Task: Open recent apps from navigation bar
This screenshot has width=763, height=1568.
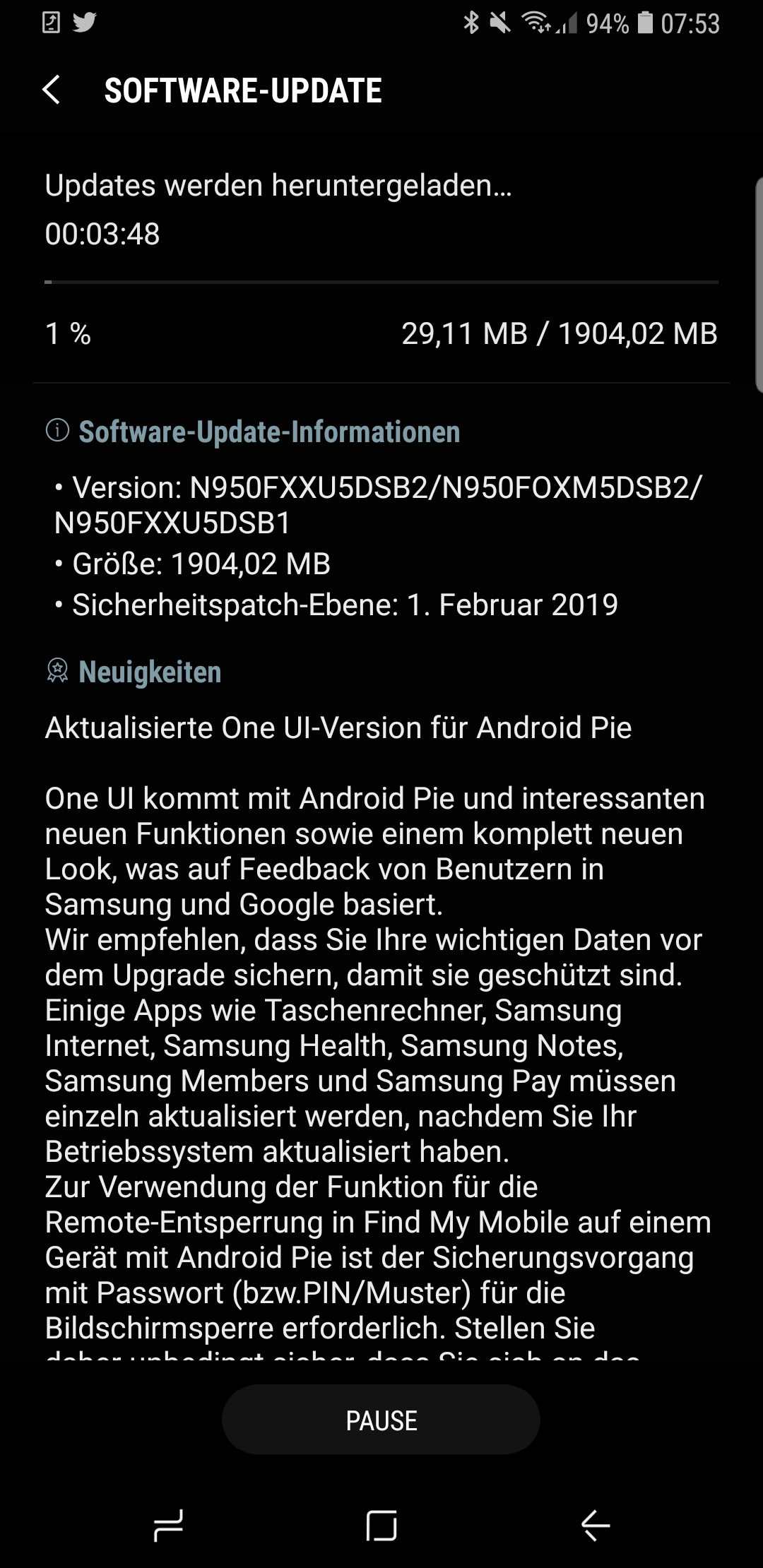Action: coord(168,1526)
